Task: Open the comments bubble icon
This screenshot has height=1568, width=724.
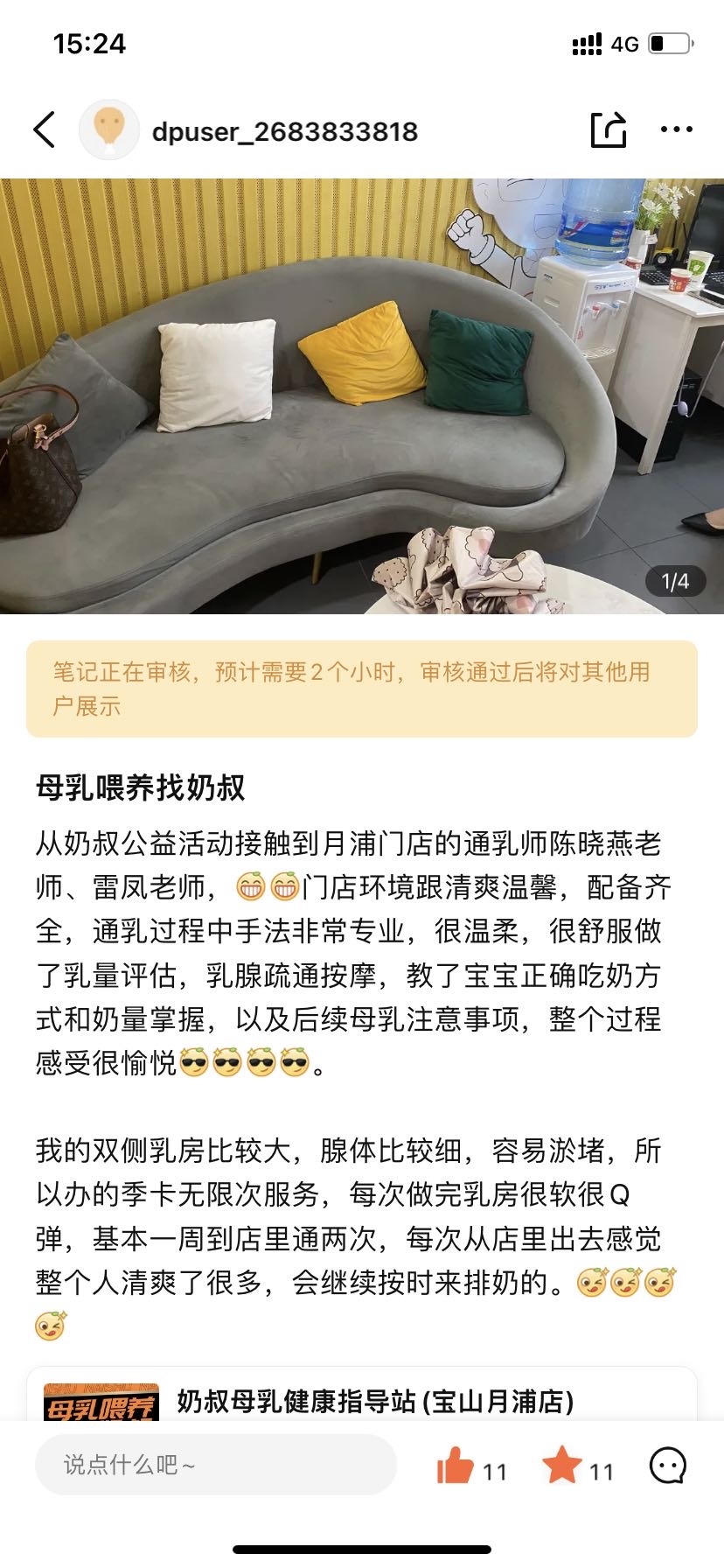Action: [x=668, y=1465]
